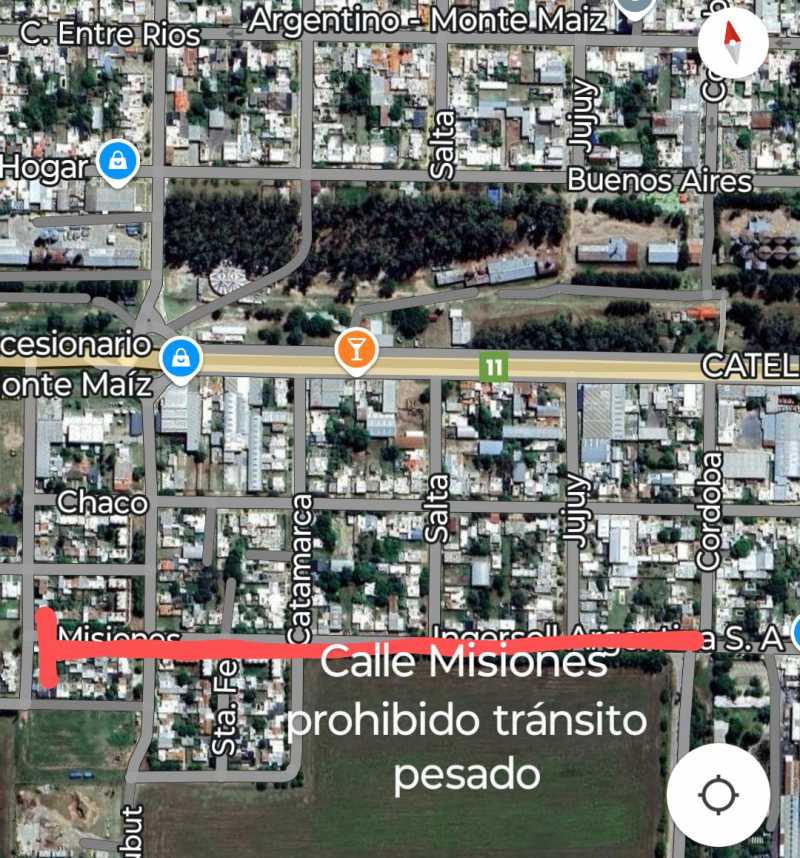This screenshot has height=858, width=800.
Task: Click the blue lock marker near Hogar
Action: coord(115,158)
